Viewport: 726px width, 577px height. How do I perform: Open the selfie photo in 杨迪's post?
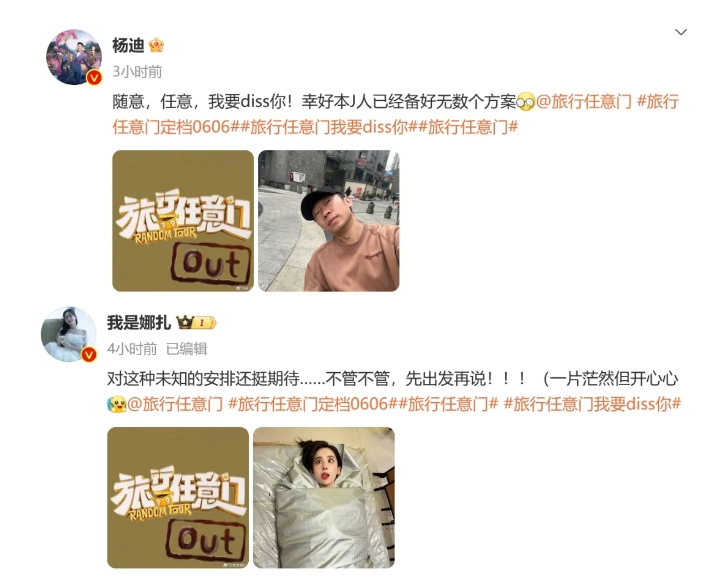point(328,221)
